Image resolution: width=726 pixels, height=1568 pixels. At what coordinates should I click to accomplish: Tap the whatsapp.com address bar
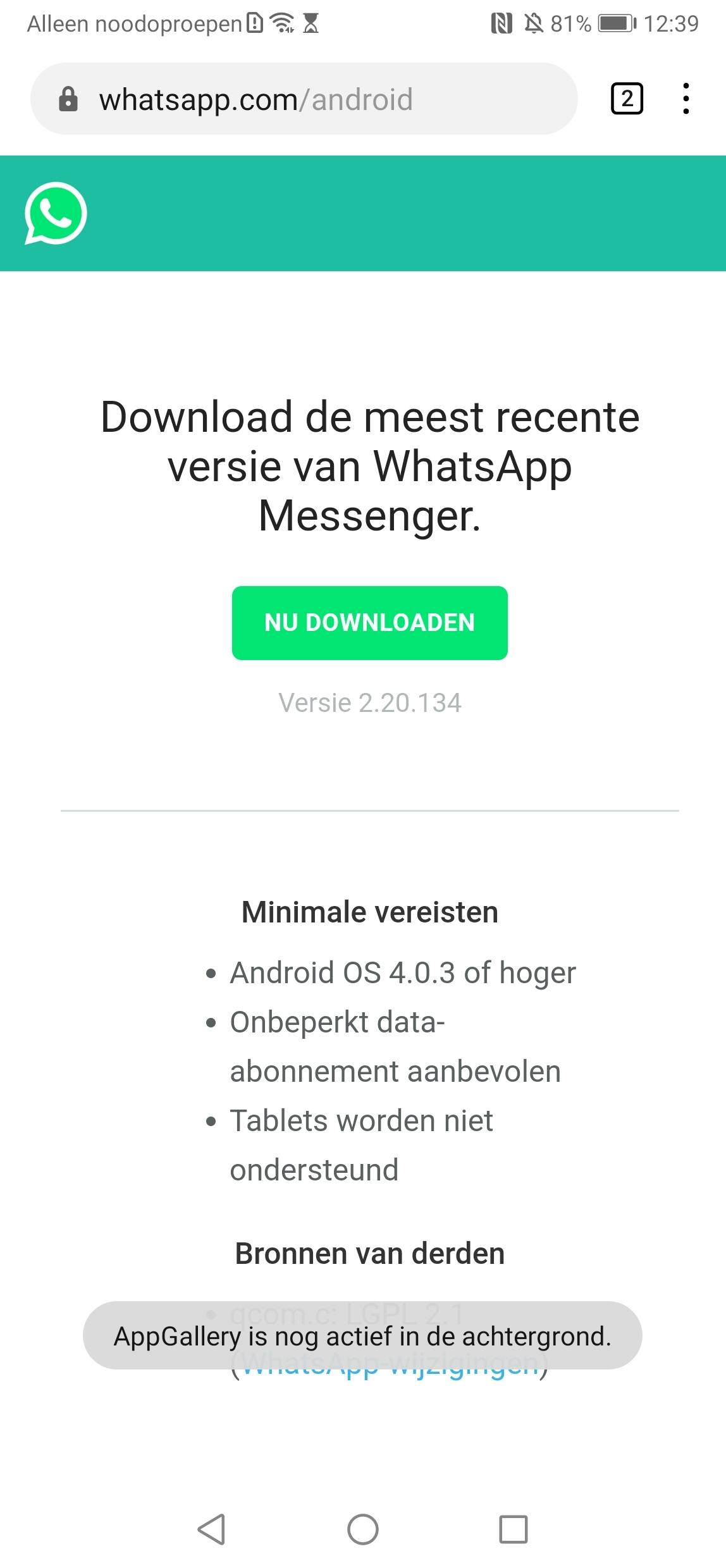pos(304,99)
